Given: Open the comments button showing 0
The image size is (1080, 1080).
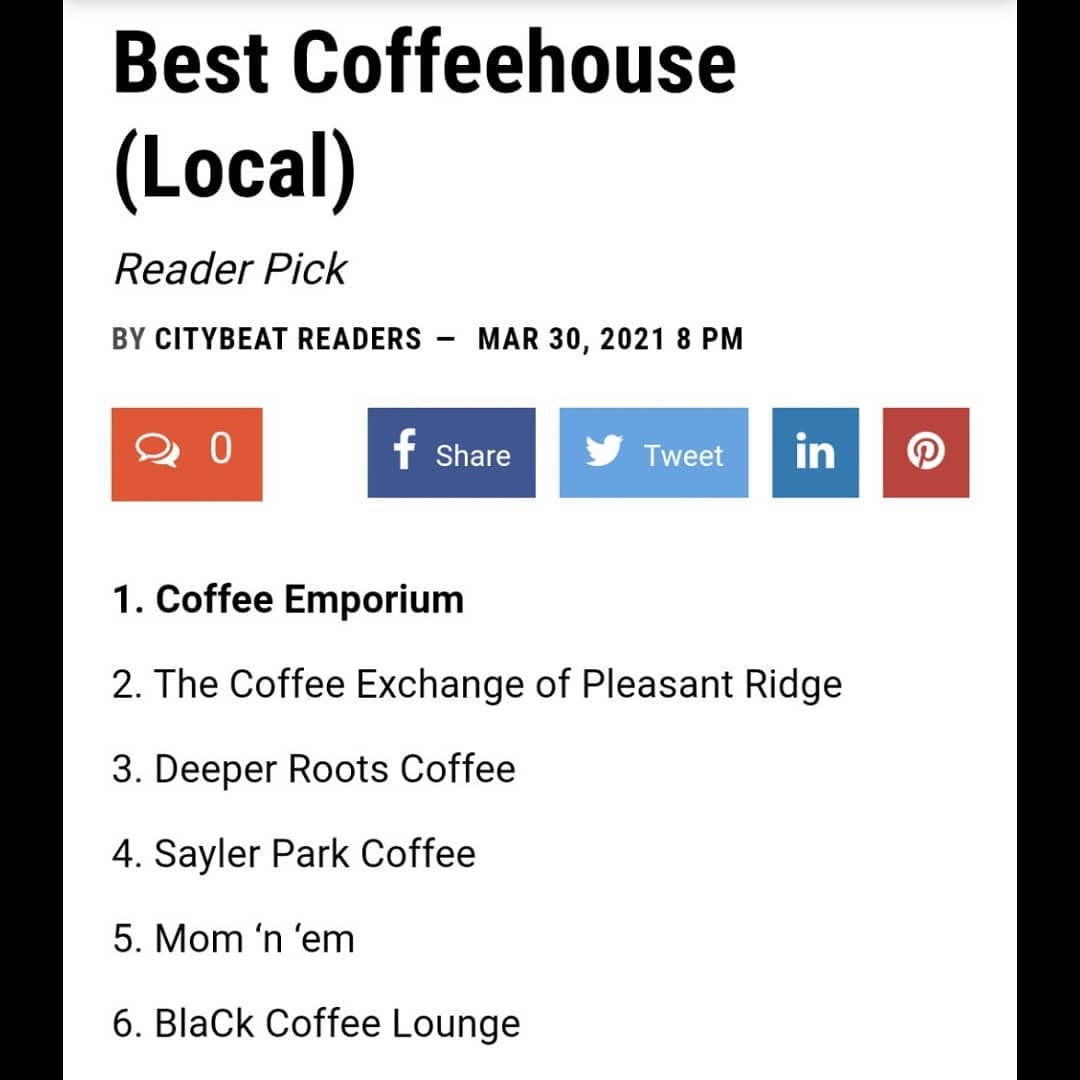Looking at the screenshot, I should (186, 453).
